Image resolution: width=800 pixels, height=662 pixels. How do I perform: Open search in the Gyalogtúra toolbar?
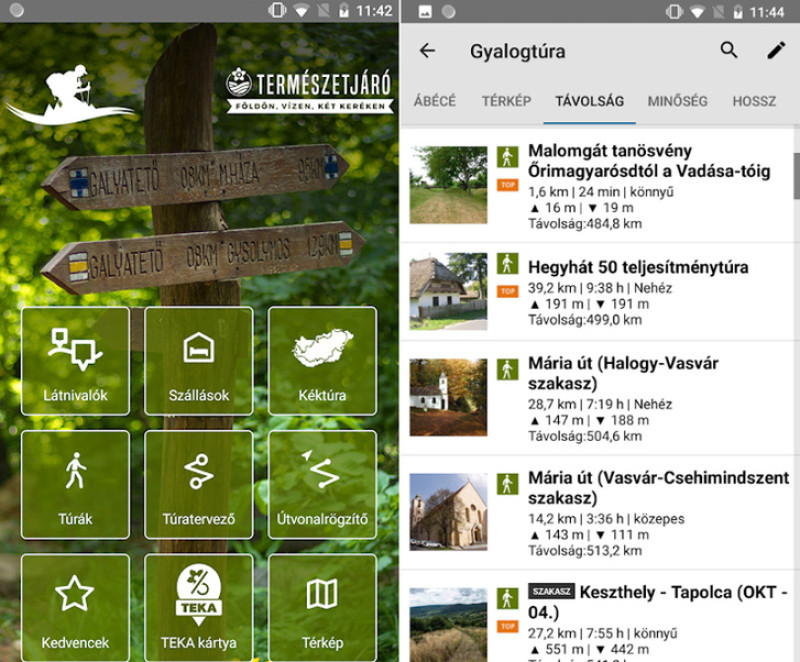[729, 50]
